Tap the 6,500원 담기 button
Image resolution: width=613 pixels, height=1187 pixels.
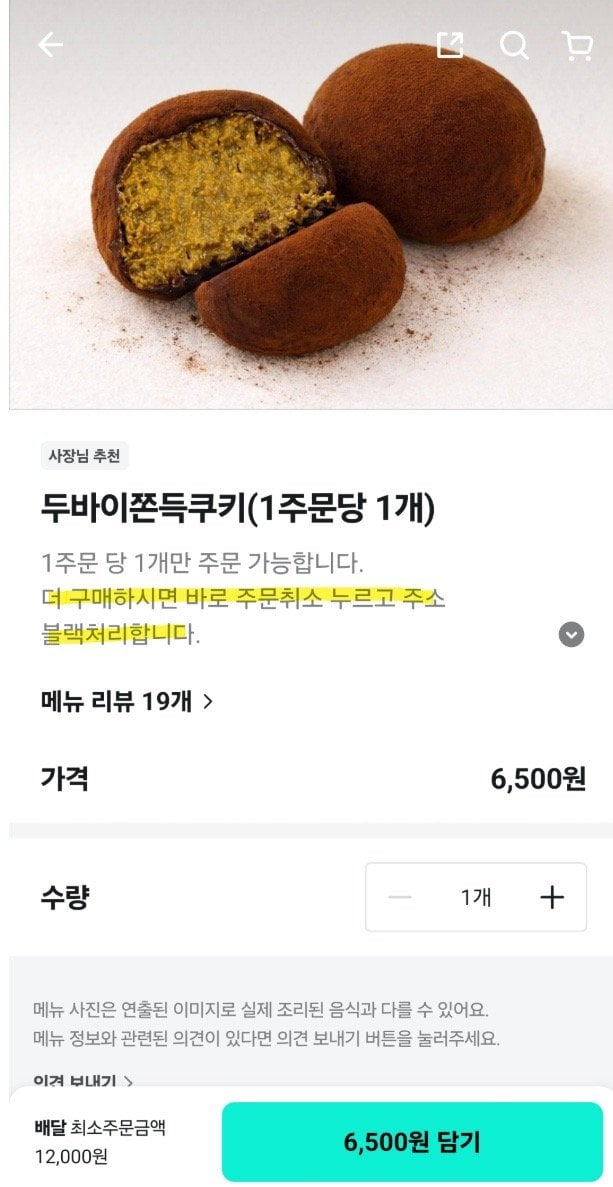[412, 1142]
